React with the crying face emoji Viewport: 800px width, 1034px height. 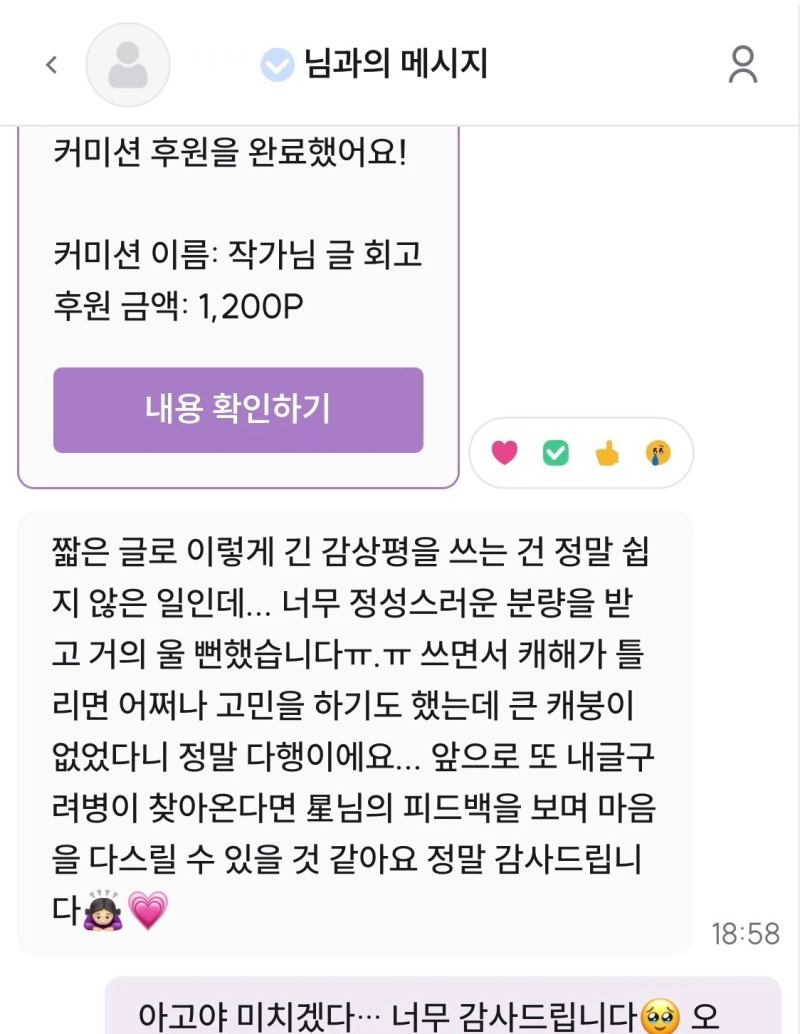point(658,453)
